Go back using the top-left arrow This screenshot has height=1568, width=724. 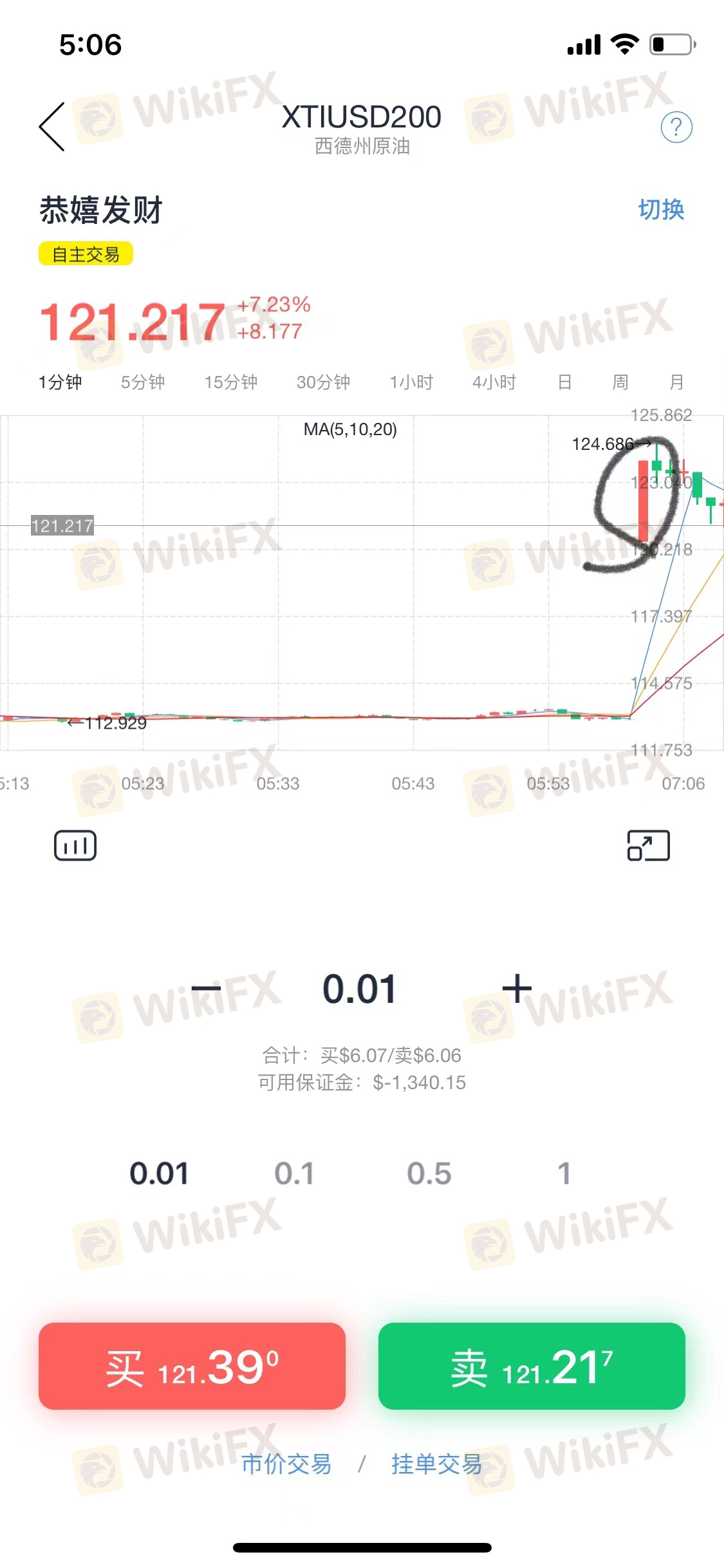click(52, 127)
